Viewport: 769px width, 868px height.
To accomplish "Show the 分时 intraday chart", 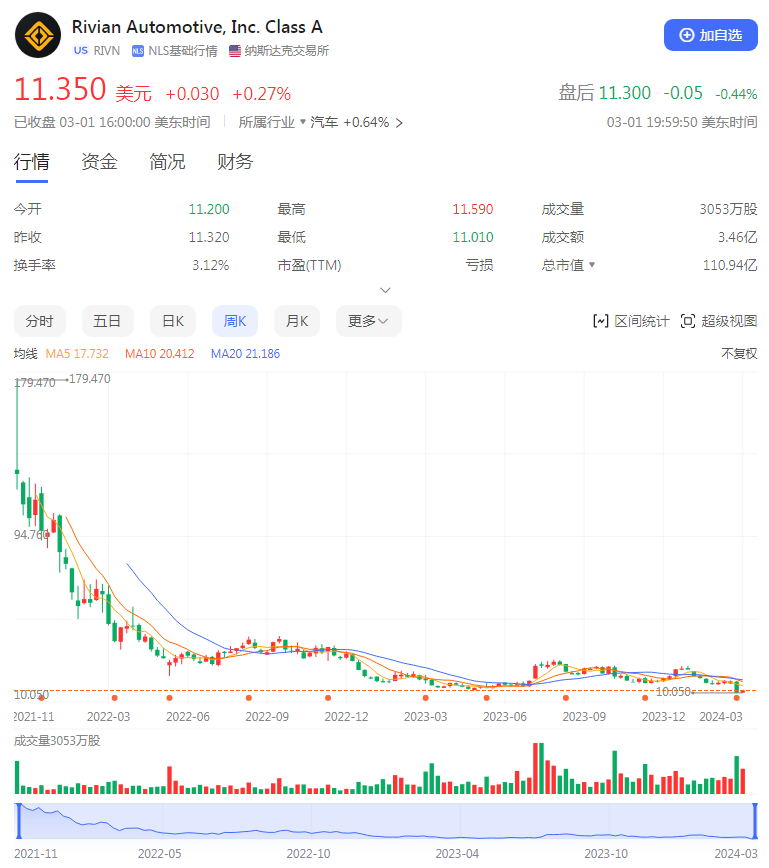I will click(x=40, y=321).
